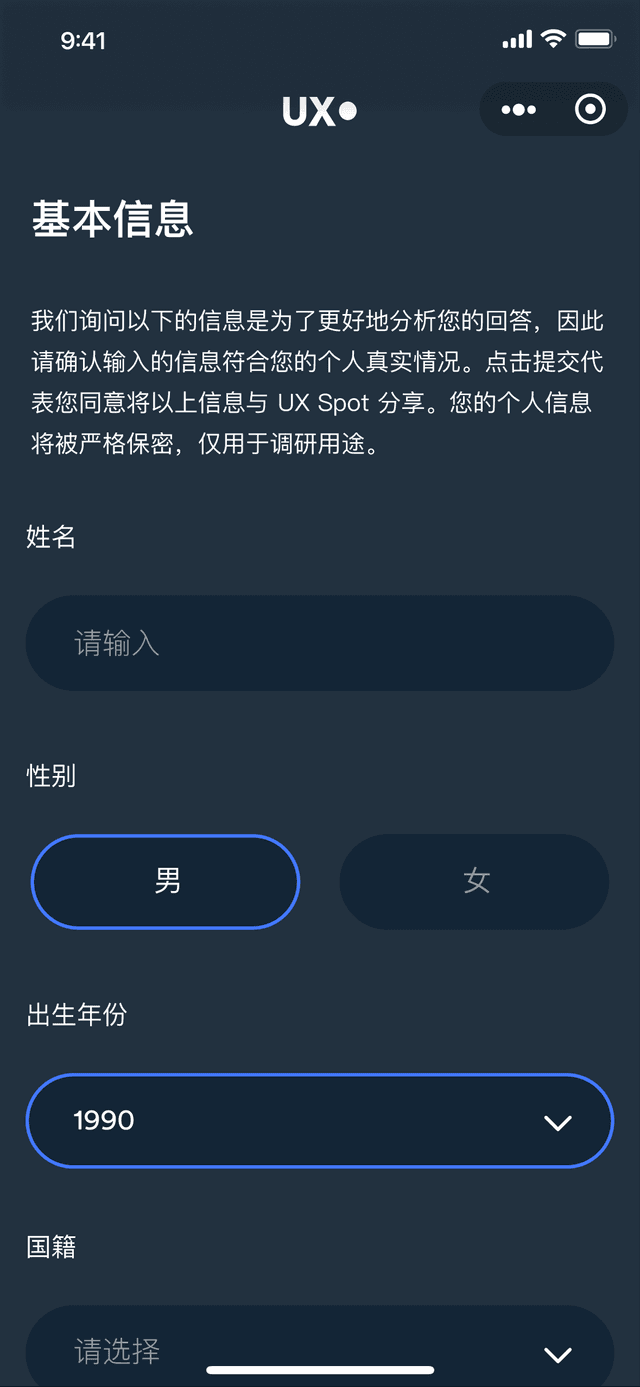Image resolution: width=640 pixels, height=1387 pixels.
Task: Open the mini program more options menu
Action: (518, 110)
